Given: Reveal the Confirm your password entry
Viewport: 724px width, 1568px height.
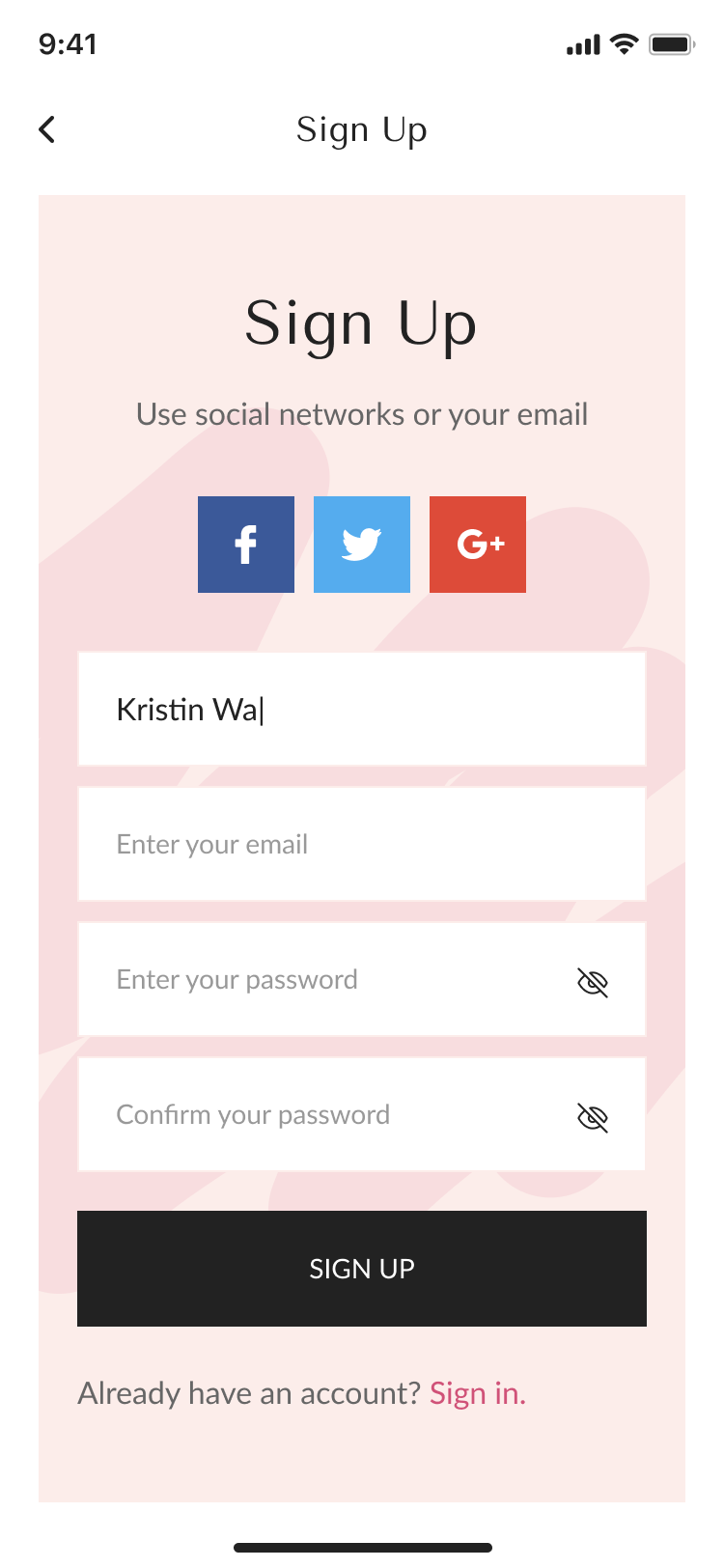Looking at the screenshot, I should tap(592, 1118).
